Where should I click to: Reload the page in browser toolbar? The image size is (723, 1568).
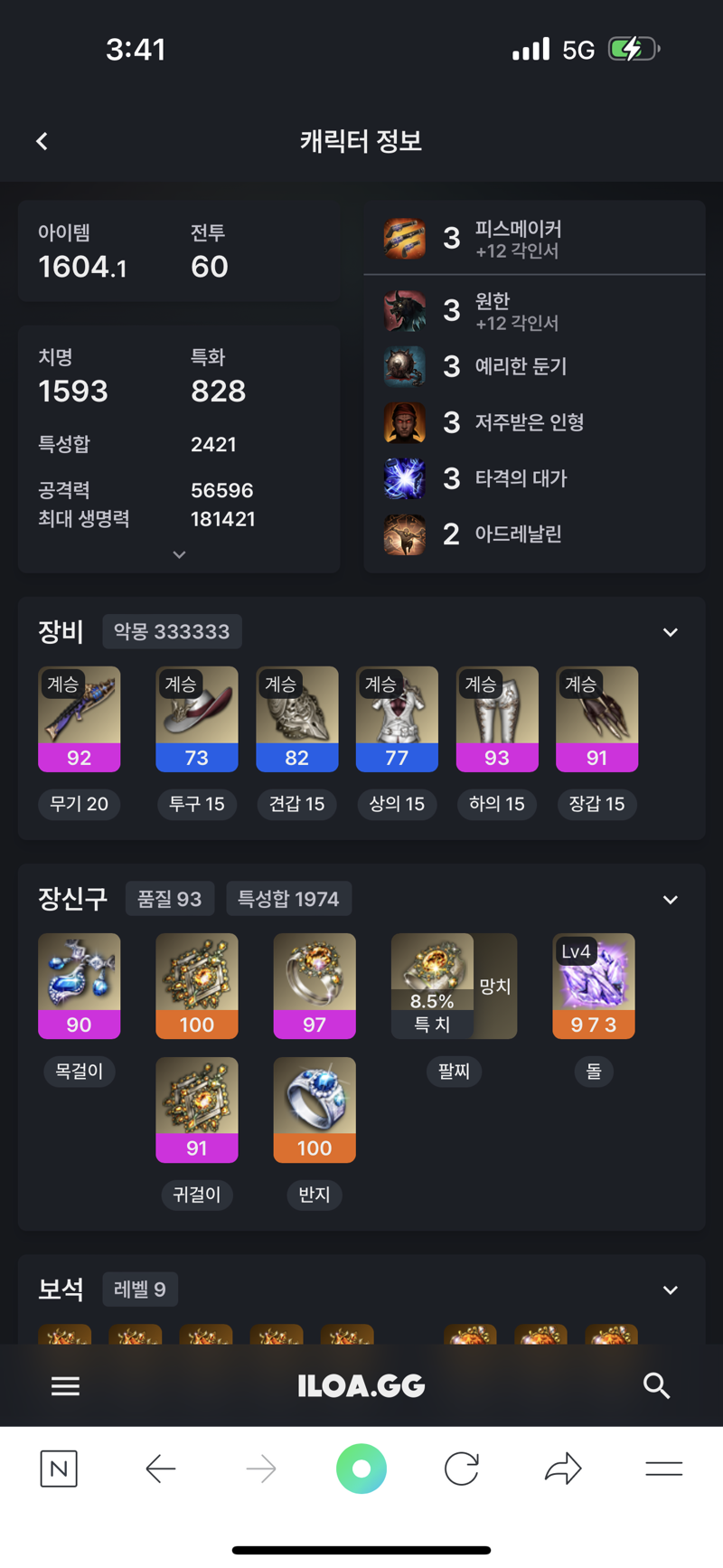pyautogui.click(x=461, y=1469)
